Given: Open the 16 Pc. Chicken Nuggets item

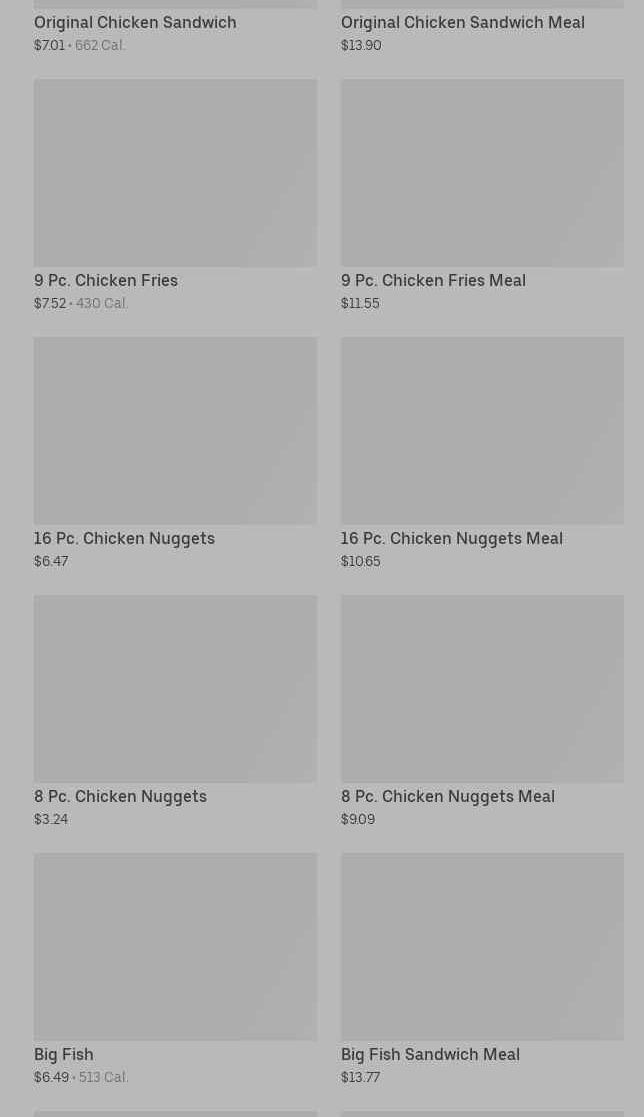Looking at the screenshot, I should pos(175,453).
